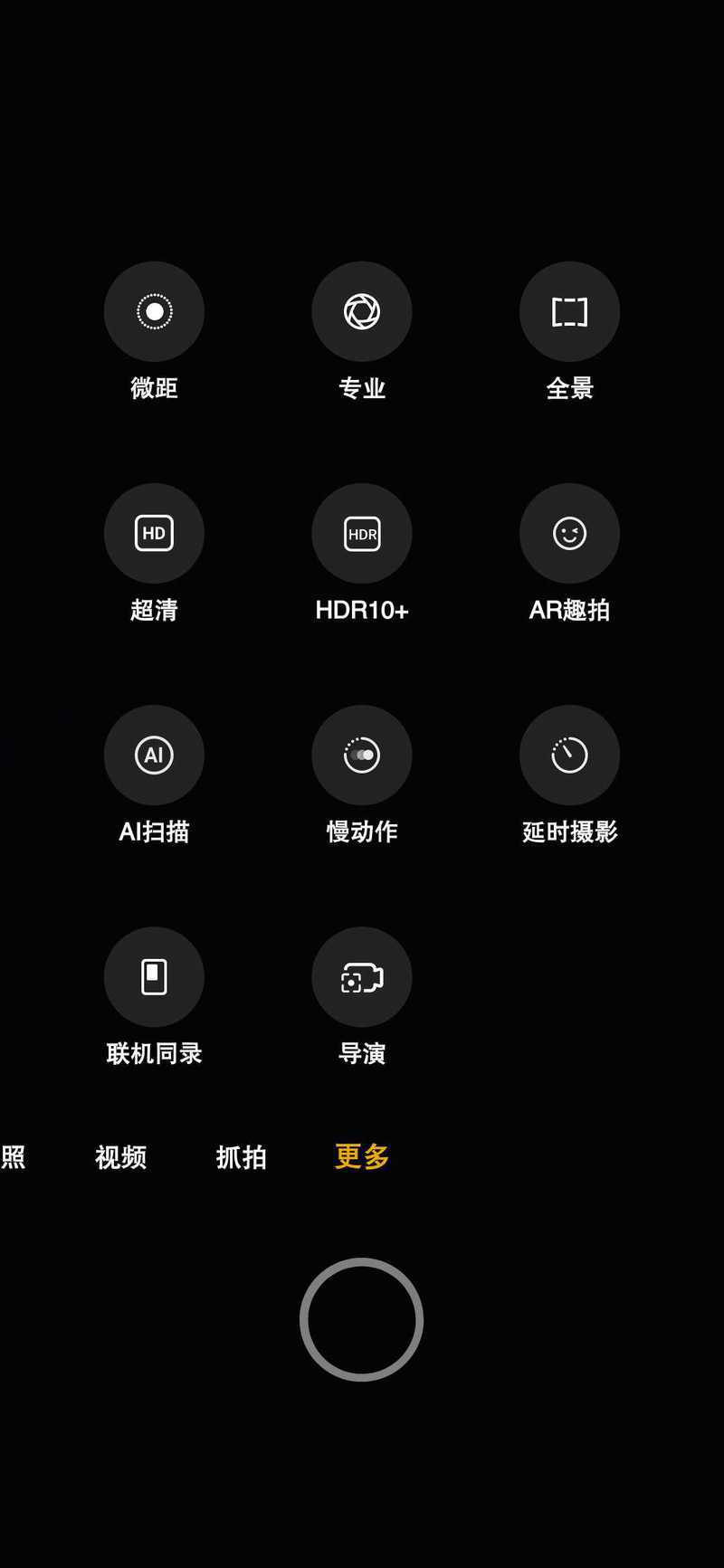Screen dimensions: 724x1568
Task: Switch to the 视频 video tab
Action: tap(120, 1157)
